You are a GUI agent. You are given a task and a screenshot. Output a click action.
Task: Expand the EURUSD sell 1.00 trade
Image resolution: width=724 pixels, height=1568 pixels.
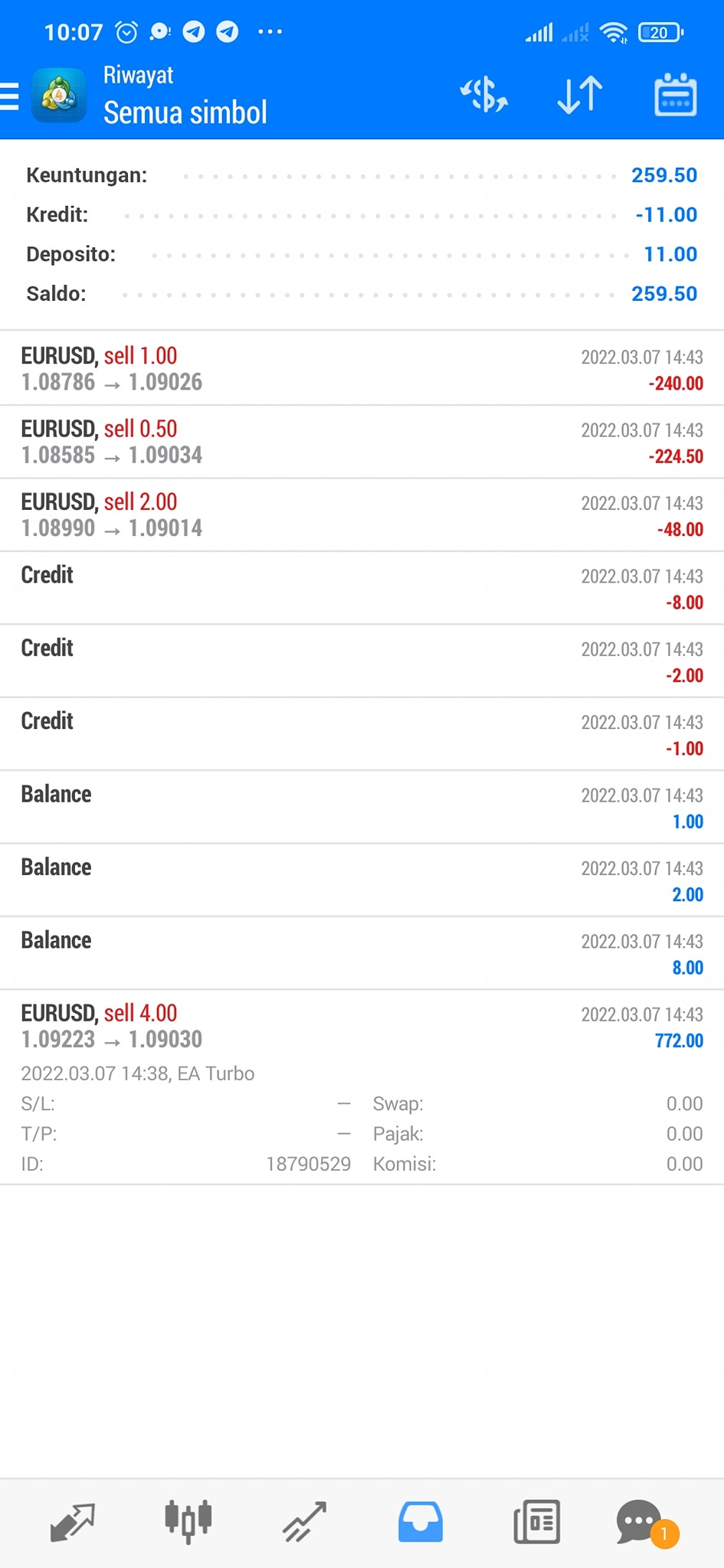362,368
